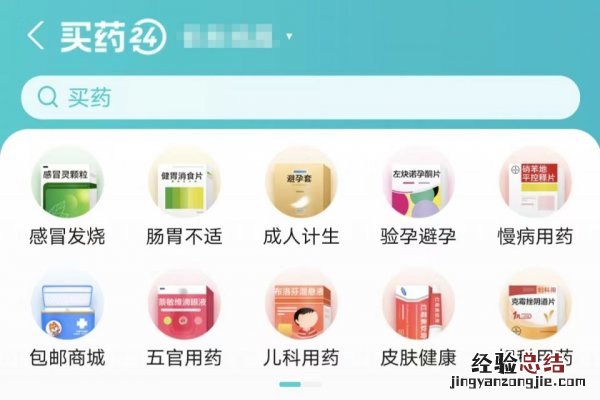Image resolution: width=600 pixels, height=400 pixels.
Task: Tap the 买药 search box
Action: pos(300,97)
